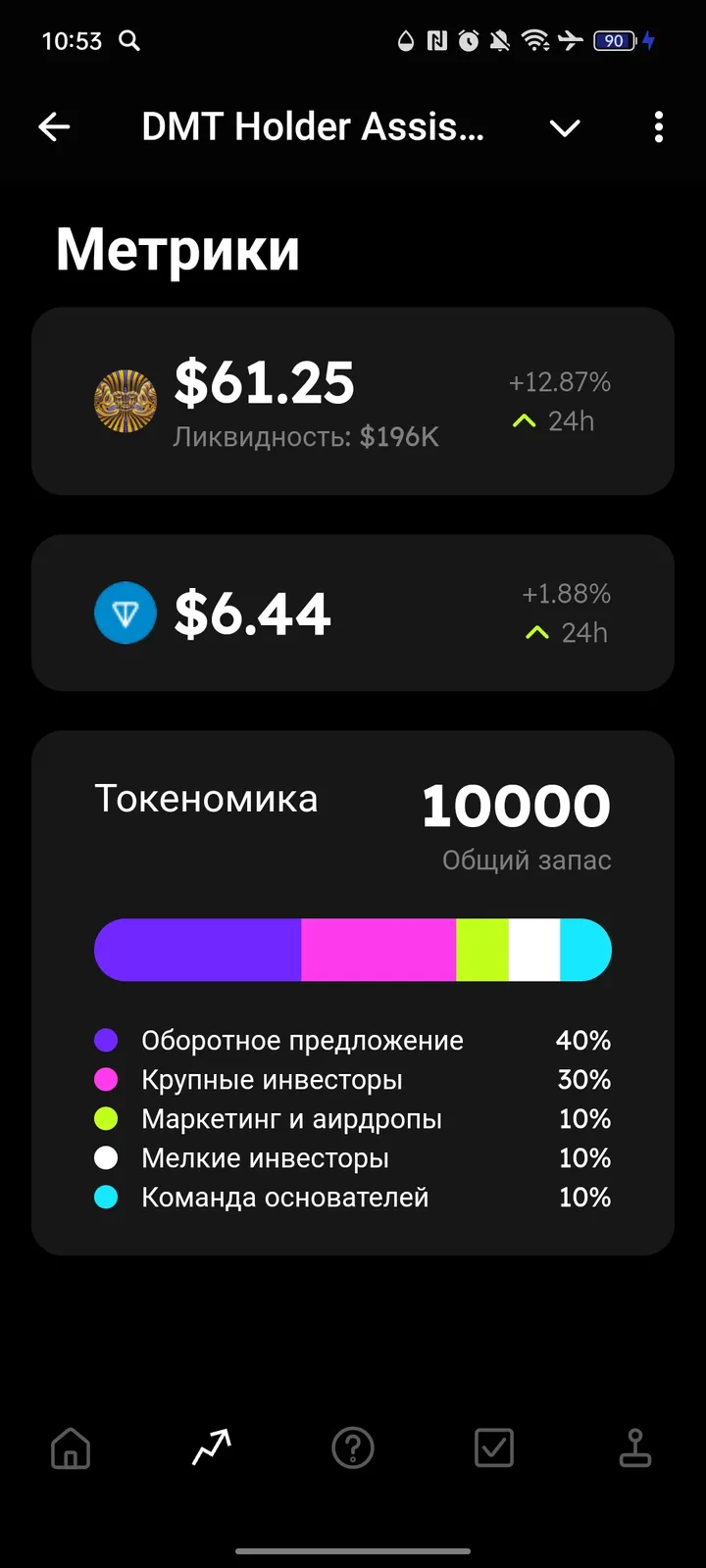Tap the muted notifications bell icon
The width and height of the screenshot is (706, 1568).
click(499, 41)
